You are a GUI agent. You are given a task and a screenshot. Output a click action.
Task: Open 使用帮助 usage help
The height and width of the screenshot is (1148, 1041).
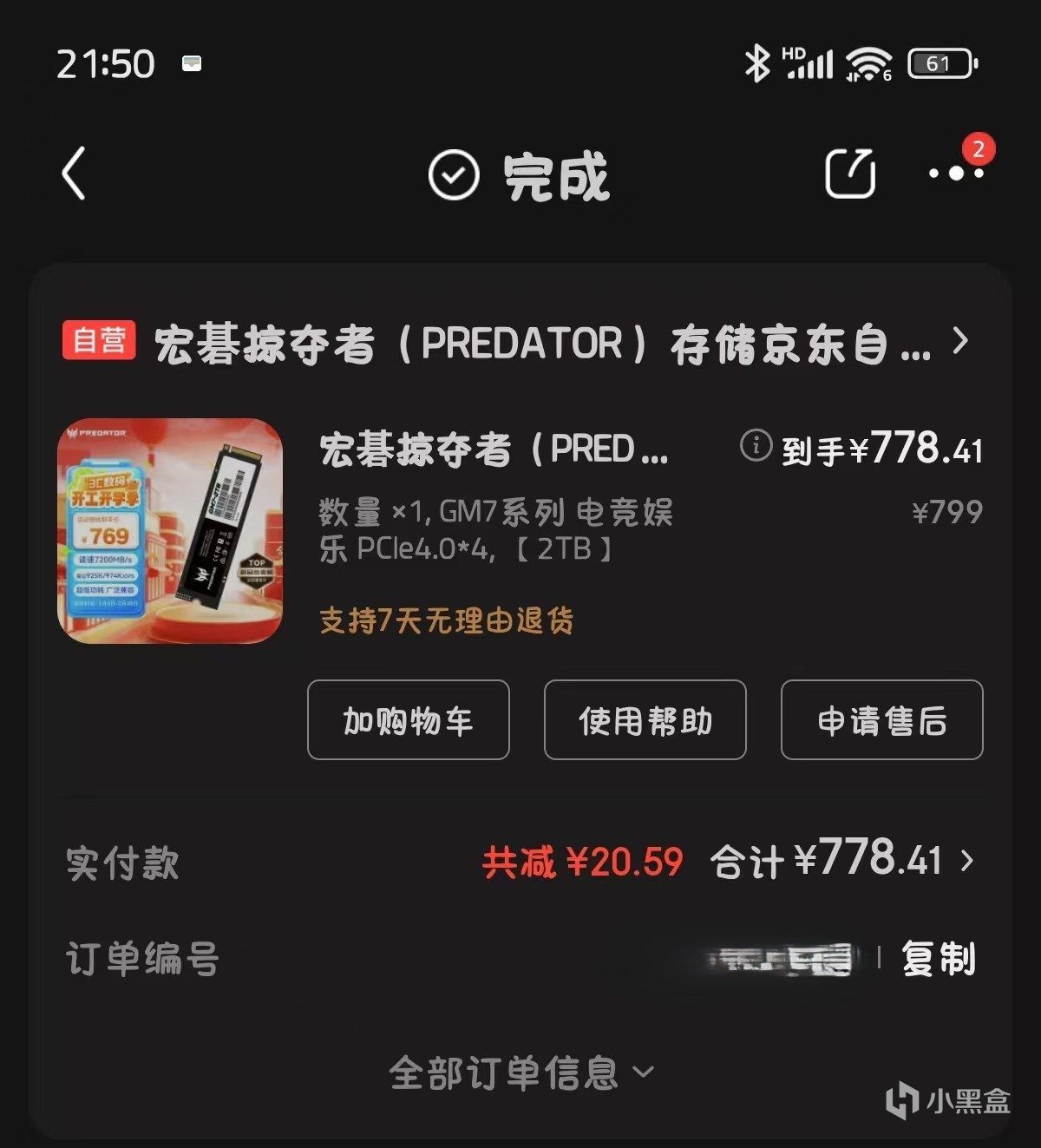(x=645, y=720)
